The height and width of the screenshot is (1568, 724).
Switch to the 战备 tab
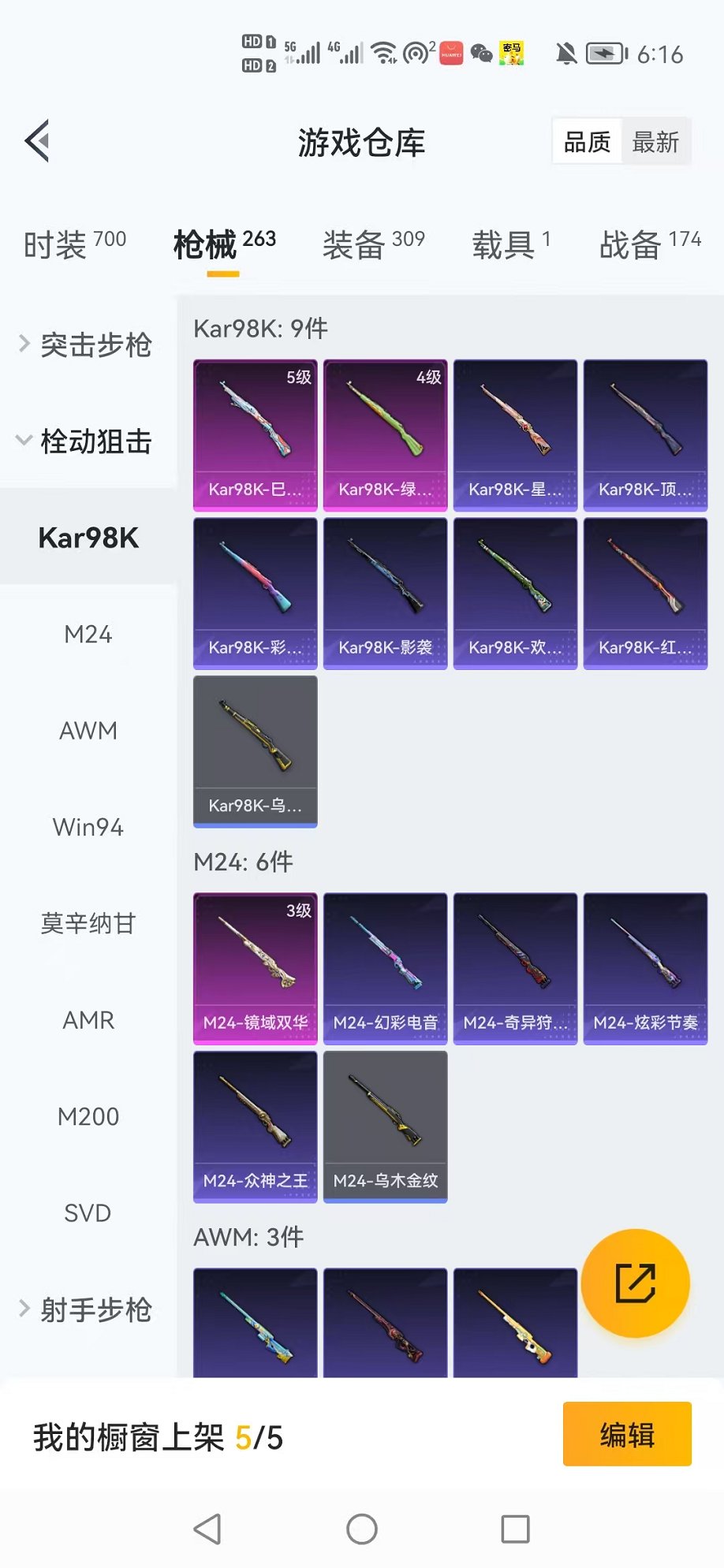pos(649,244)
